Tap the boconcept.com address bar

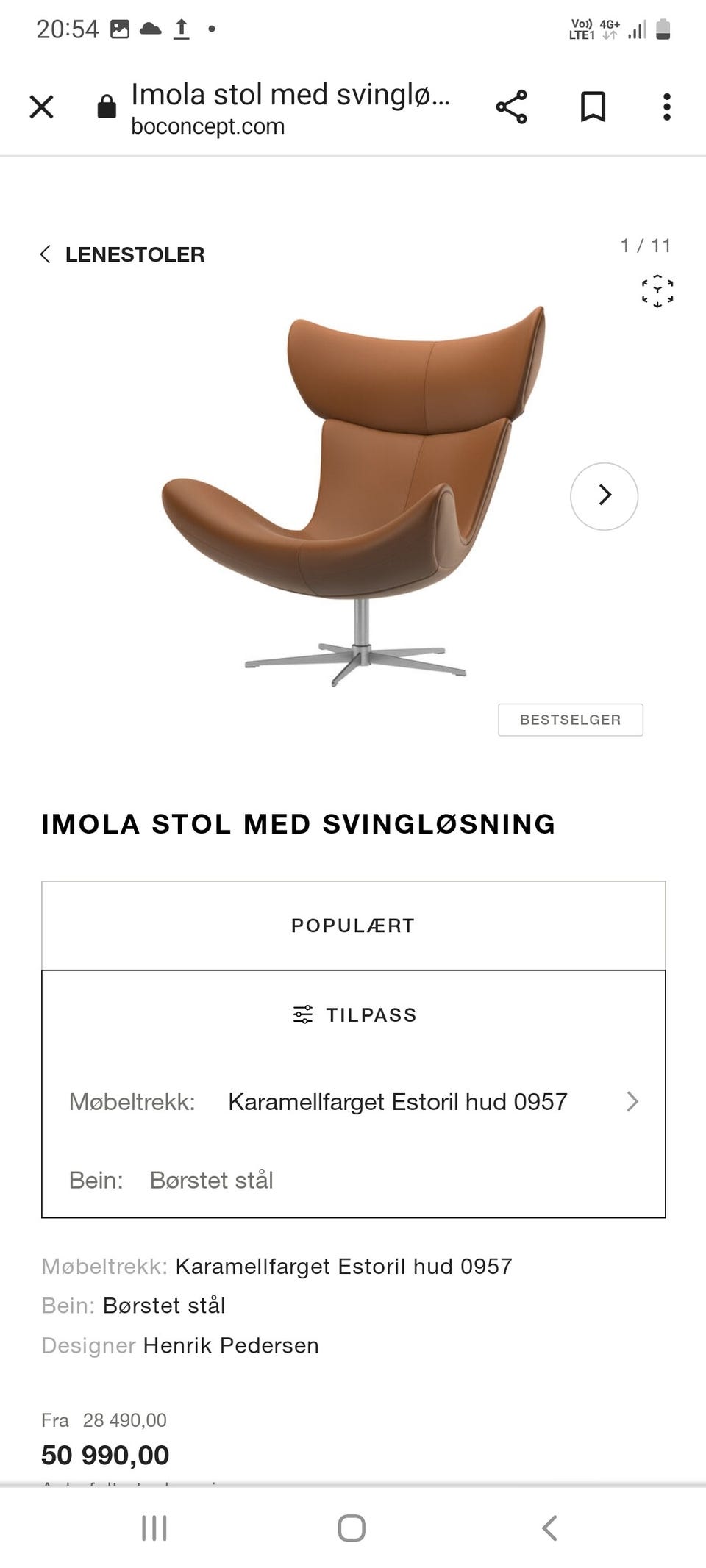click(x=207, y=126)
